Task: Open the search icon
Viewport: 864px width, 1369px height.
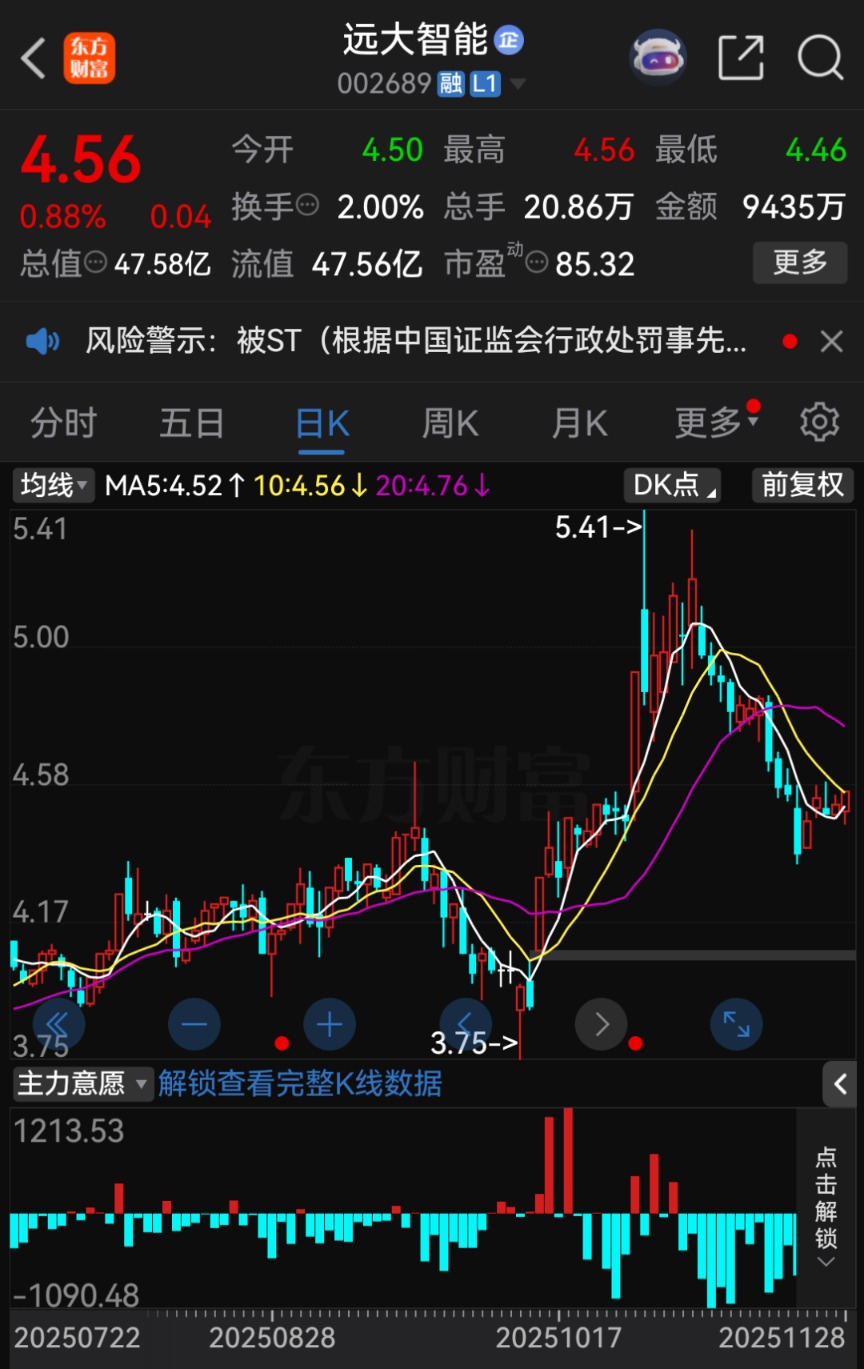Action: click(x=820, y=58)
